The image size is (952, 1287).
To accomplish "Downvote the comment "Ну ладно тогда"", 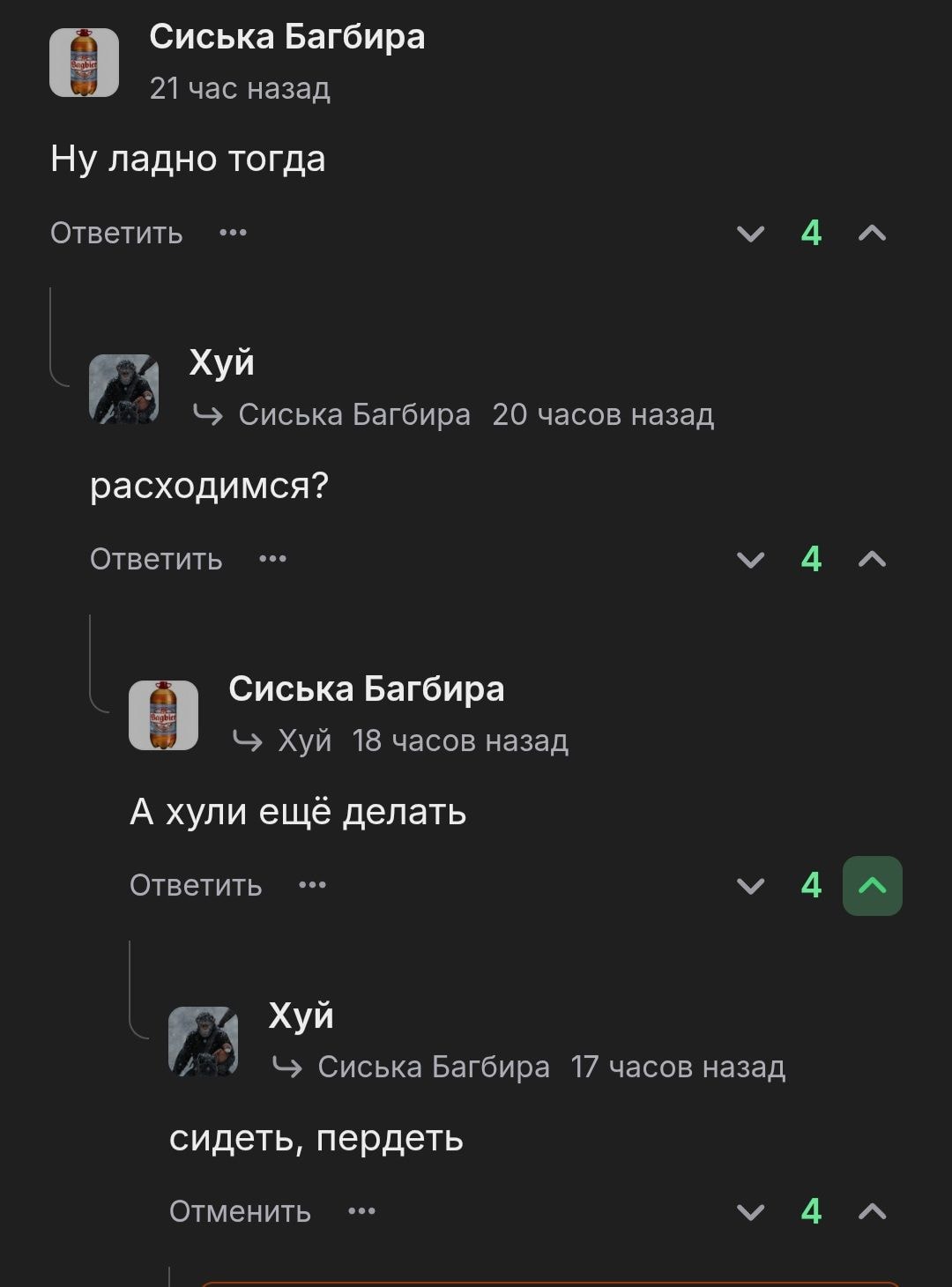I will coord(750,234).
